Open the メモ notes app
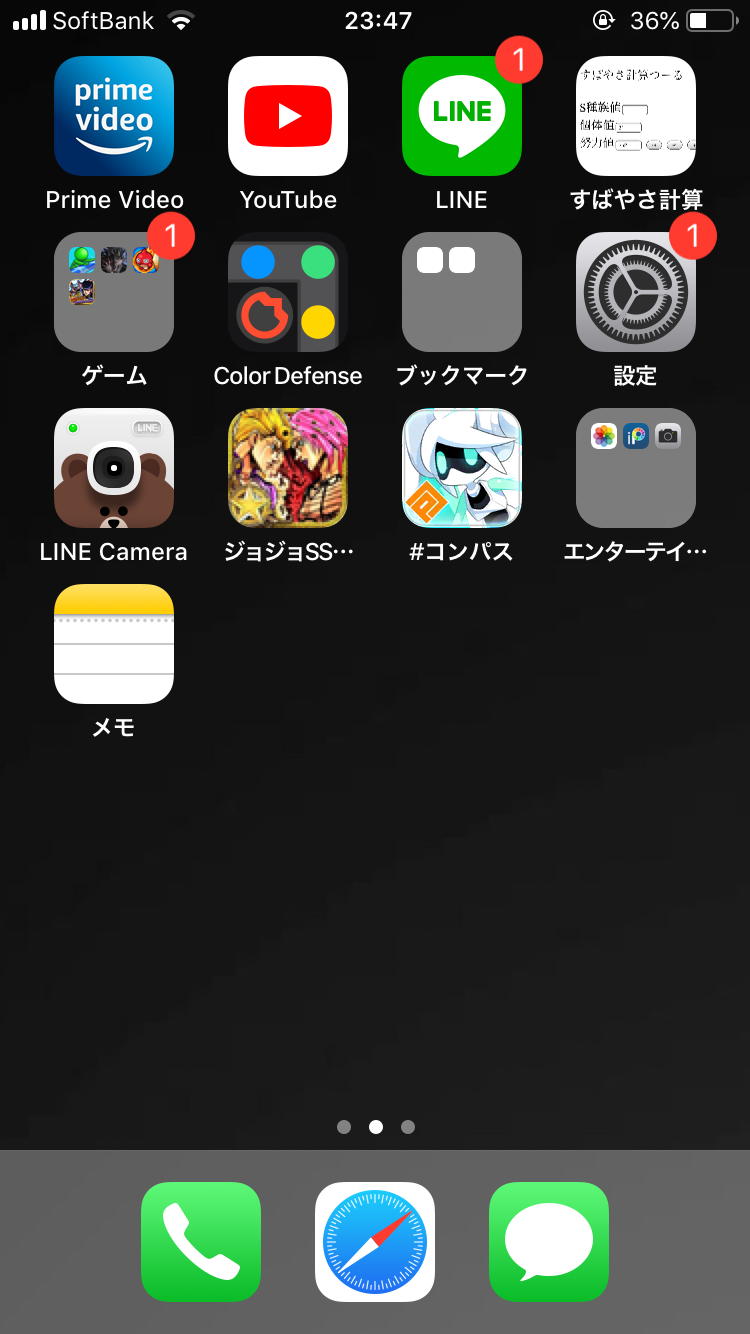 (114, 644)
